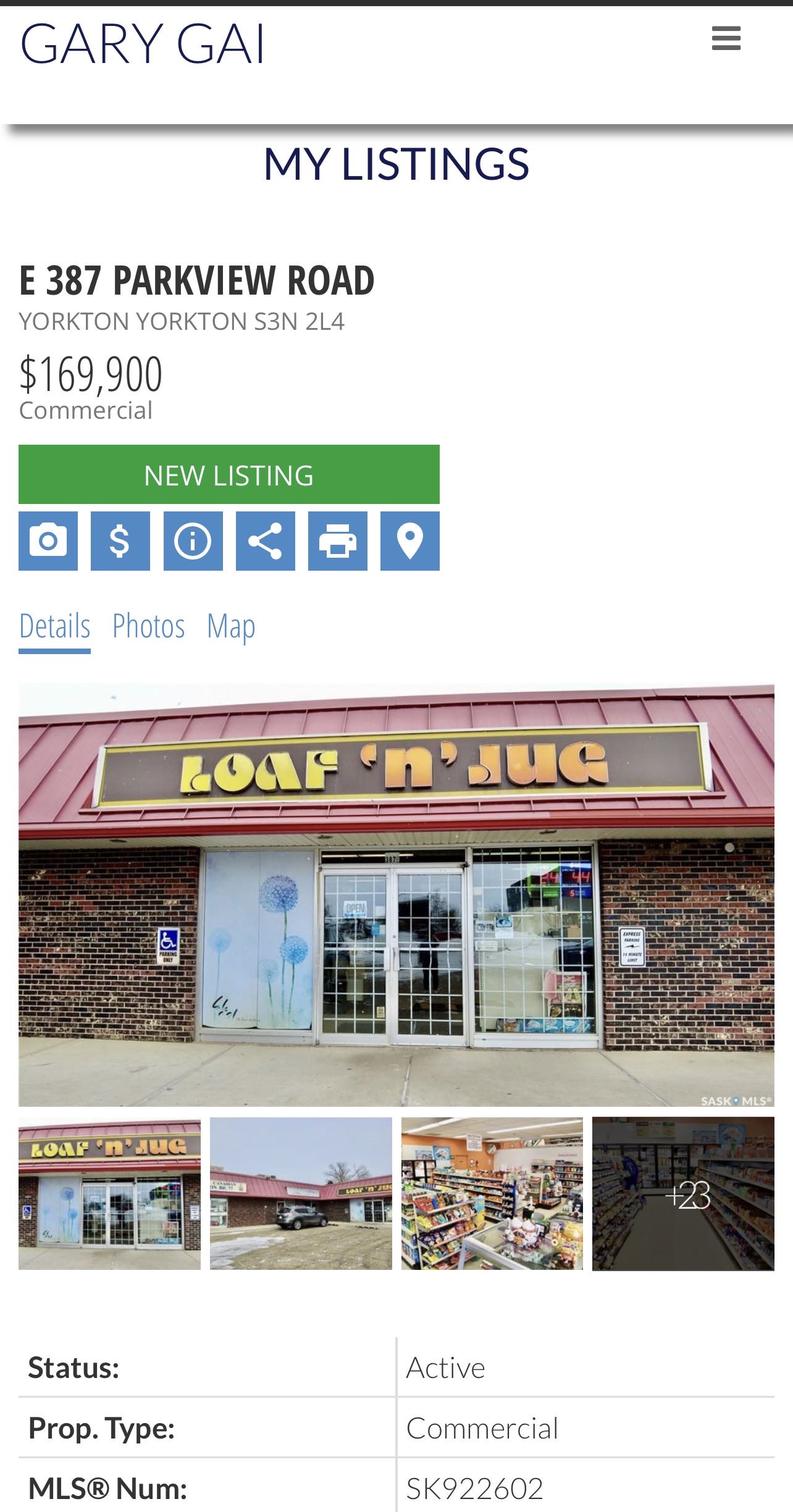793x1512 pixels.
Task: View the +23 more photos tile
Action: point(683,1193)
